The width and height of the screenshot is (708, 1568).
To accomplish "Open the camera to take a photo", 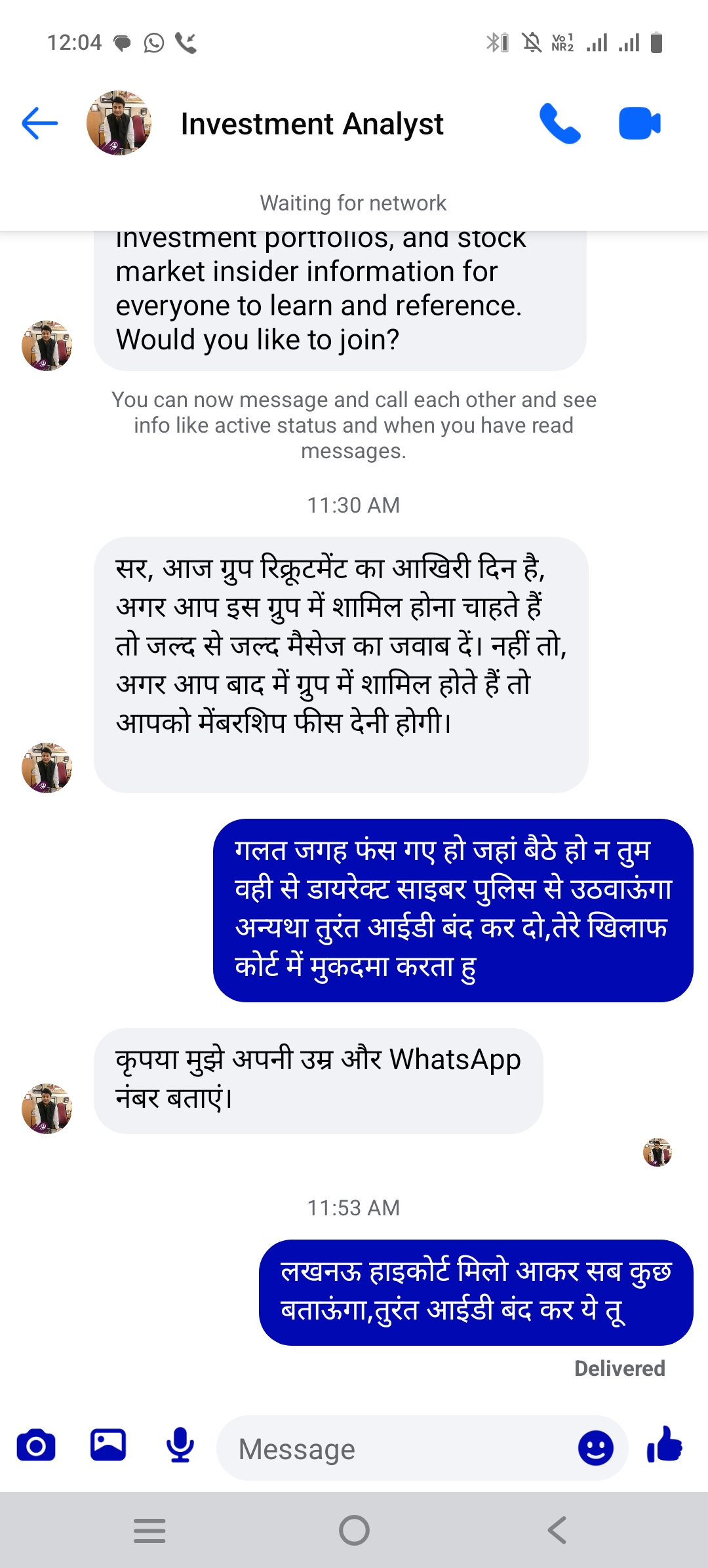I will pos(36,1445).
